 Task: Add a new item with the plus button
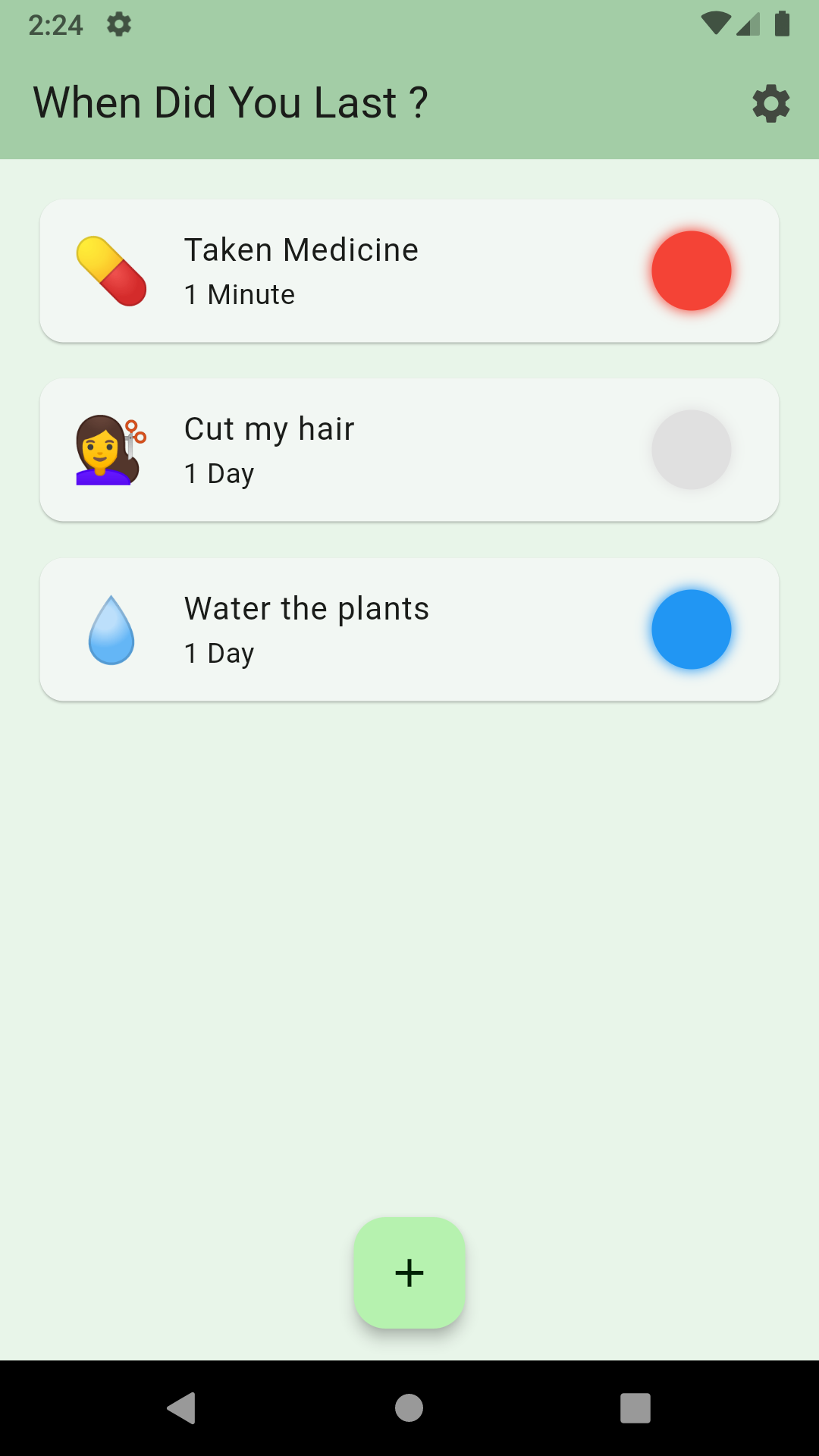[409, 1272]
